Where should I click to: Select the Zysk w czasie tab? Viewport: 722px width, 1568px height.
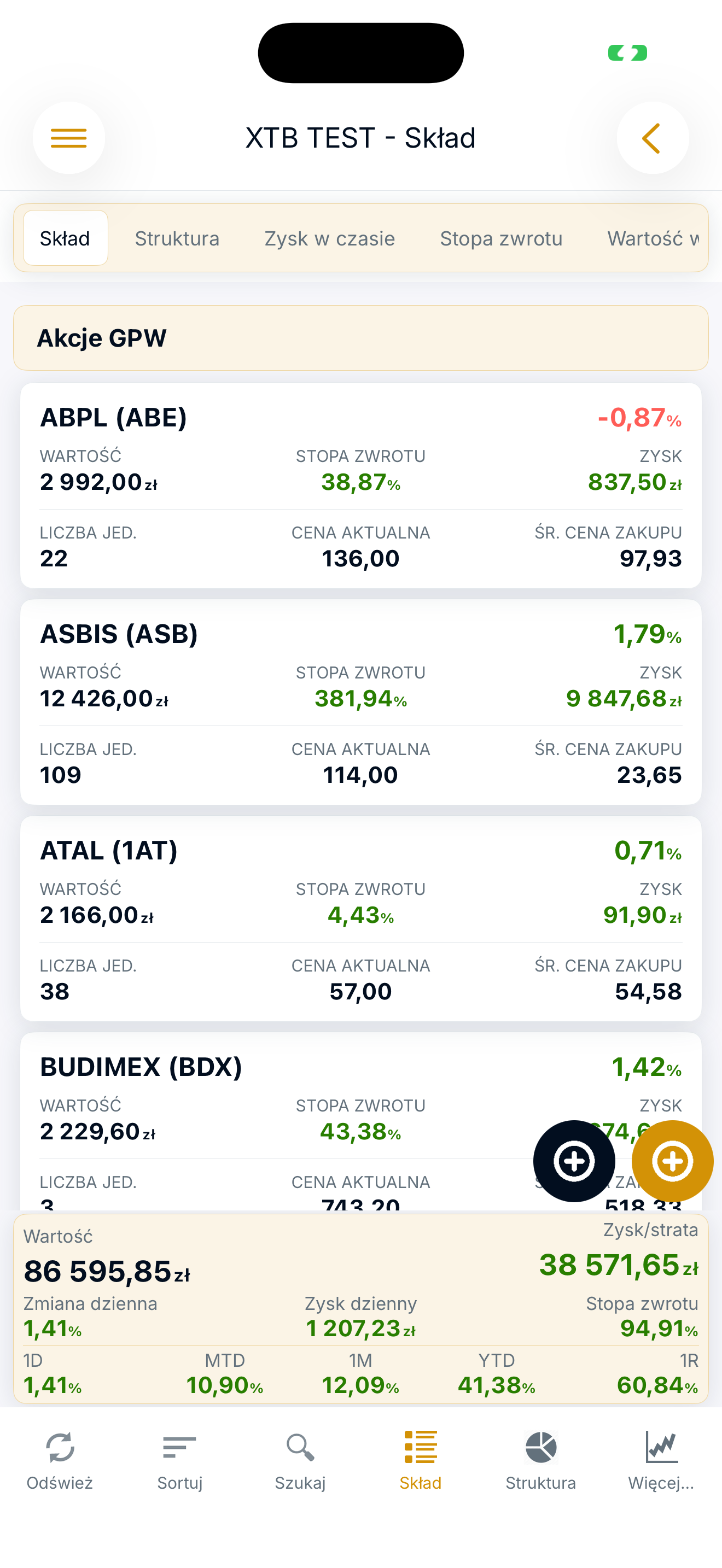click(329, 238)
